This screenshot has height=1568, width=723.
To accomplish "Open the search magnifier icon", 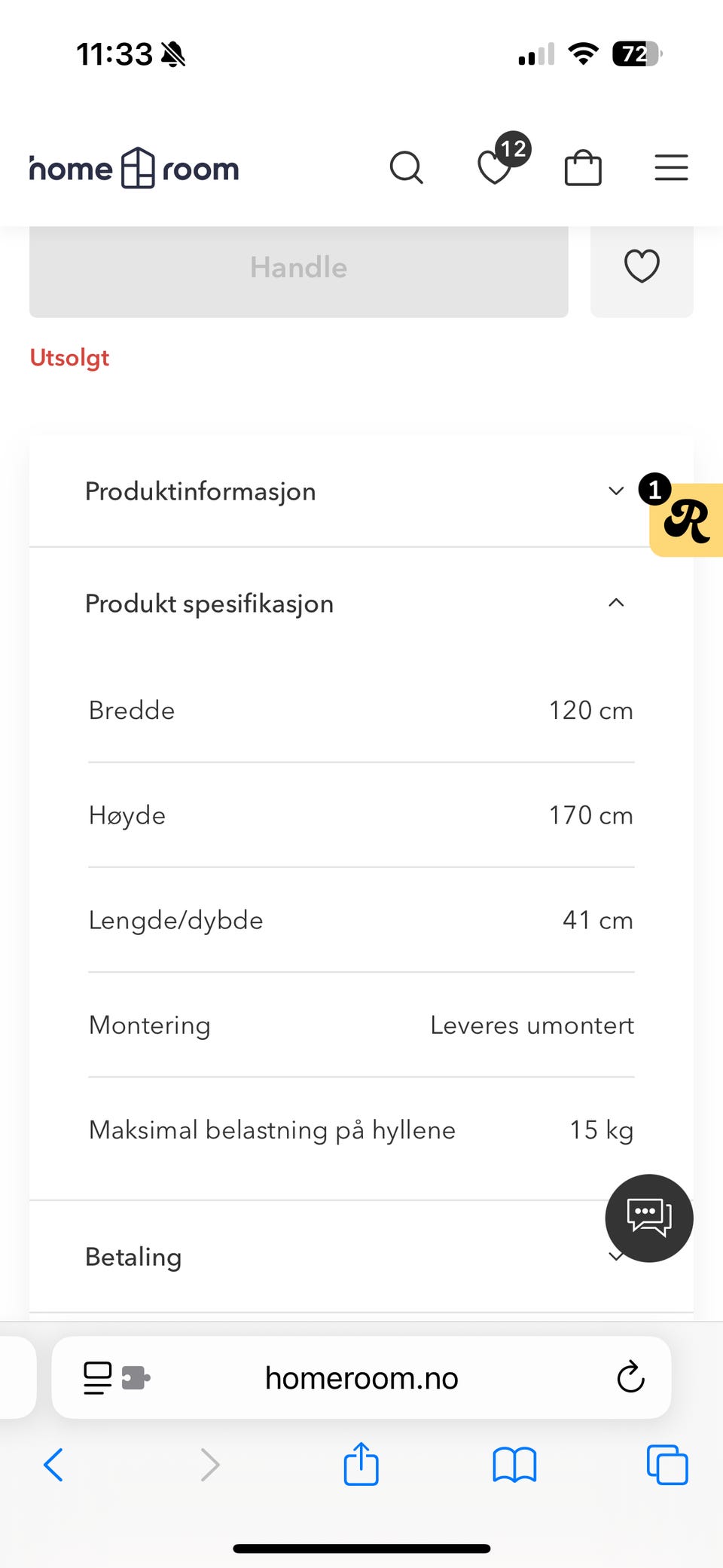I will tap(406, 167).
